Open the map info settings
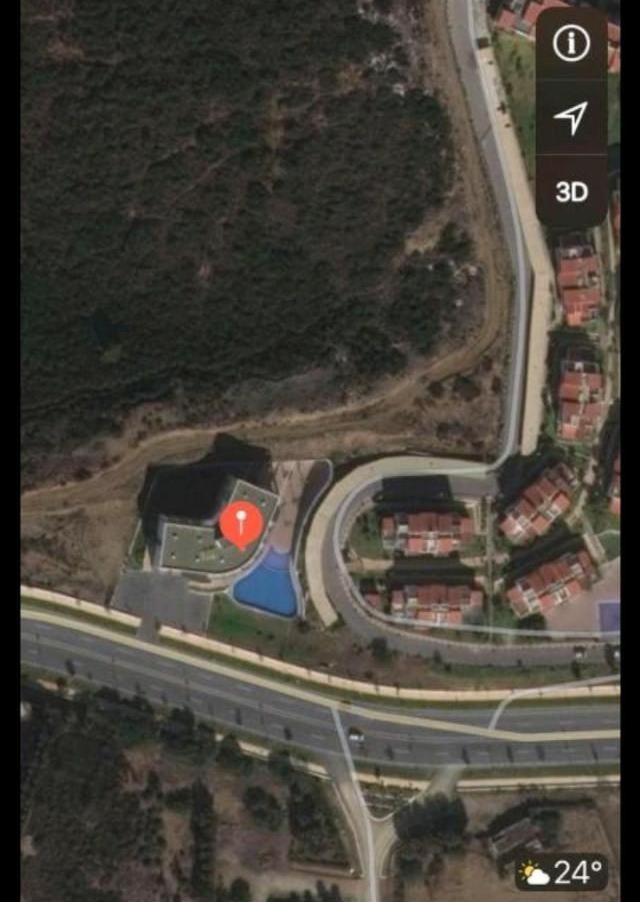The height and width of the screenshot is (902, 640). point(571,45)
